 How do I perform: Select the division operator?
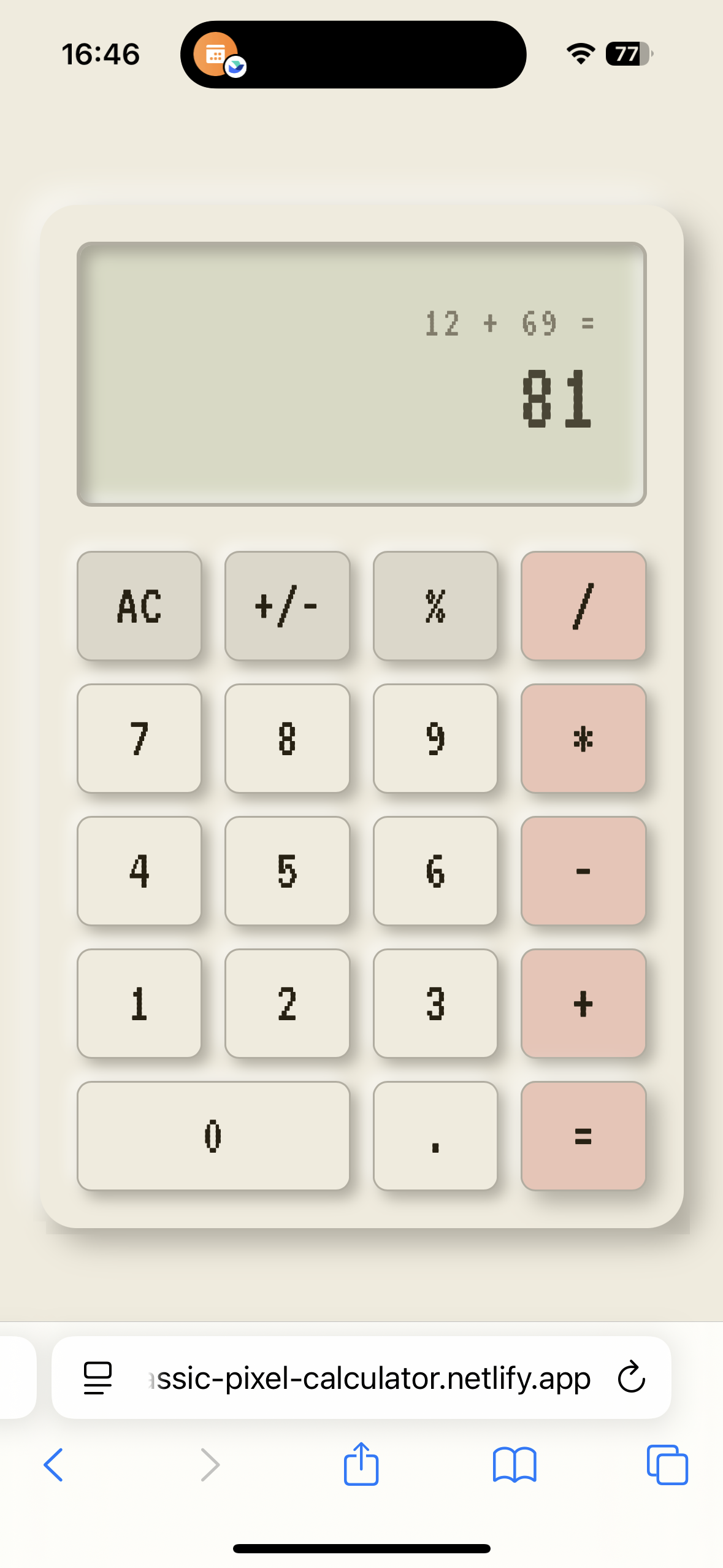[583, 605]
